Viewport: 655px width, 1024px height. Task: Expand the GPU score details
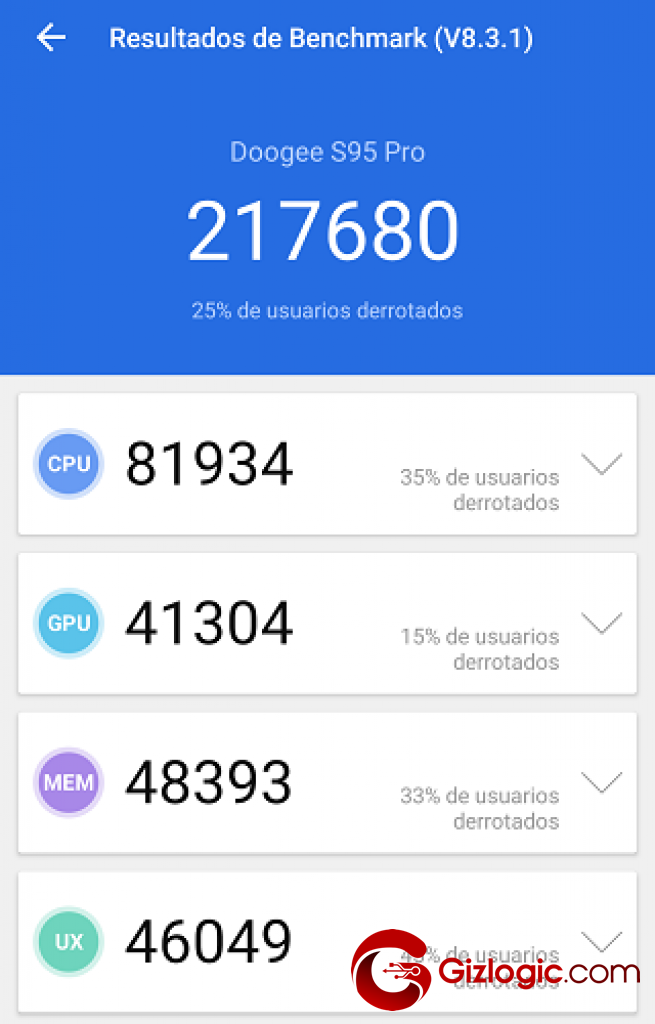601,624
